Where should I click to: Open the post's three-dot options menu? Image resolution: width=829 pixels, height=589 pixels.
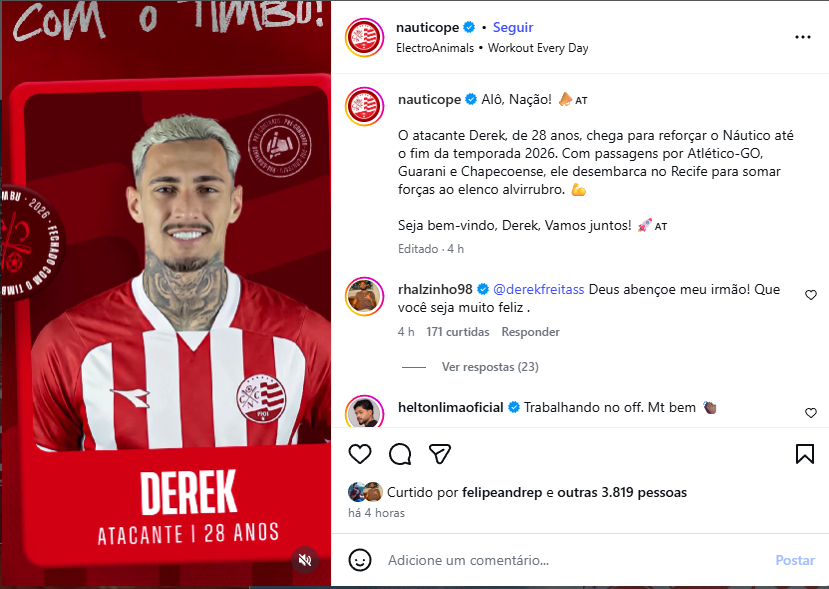pos(803,37)
